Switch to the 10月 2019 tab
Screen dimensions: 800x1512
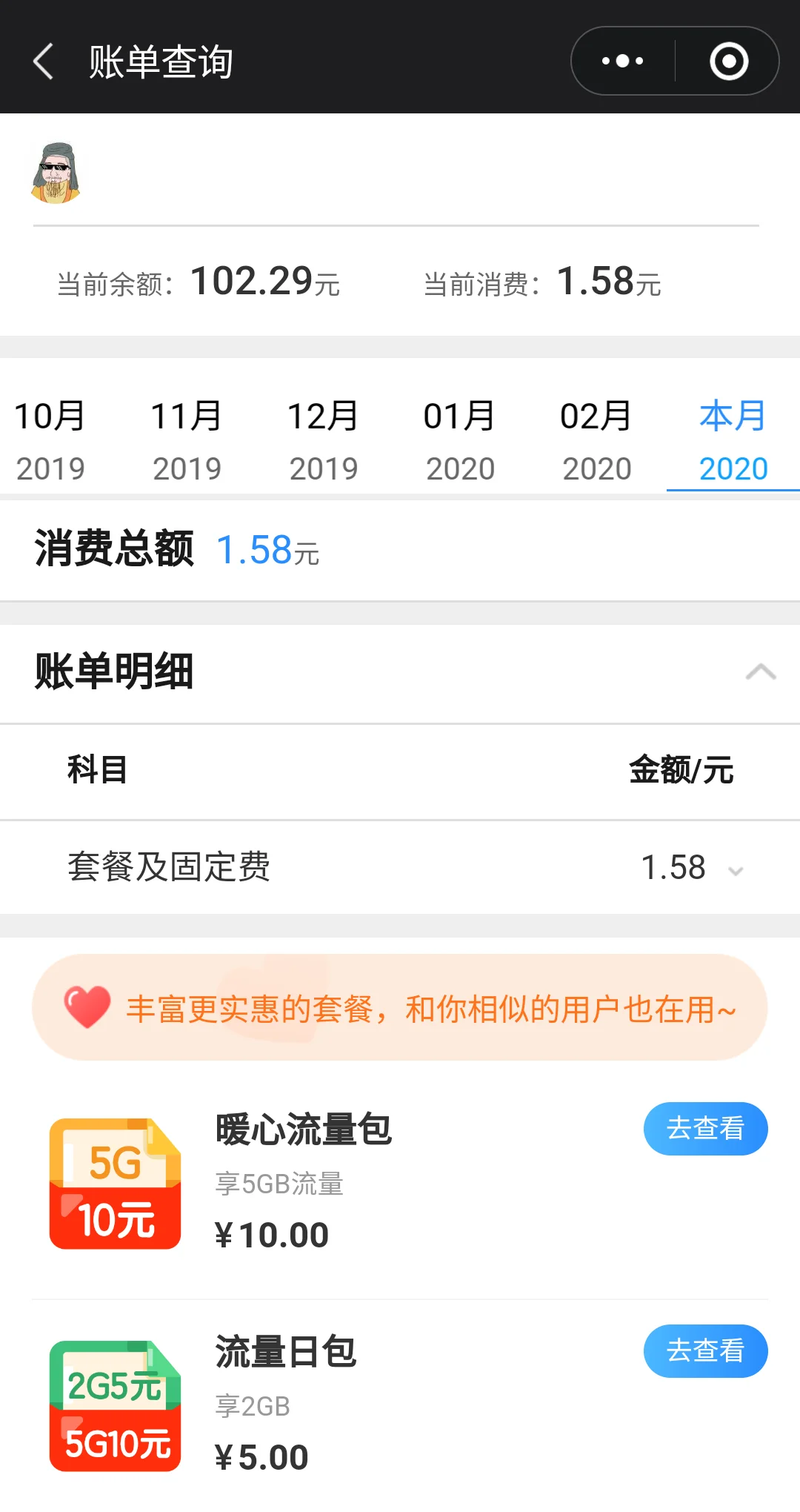point(50,441)
